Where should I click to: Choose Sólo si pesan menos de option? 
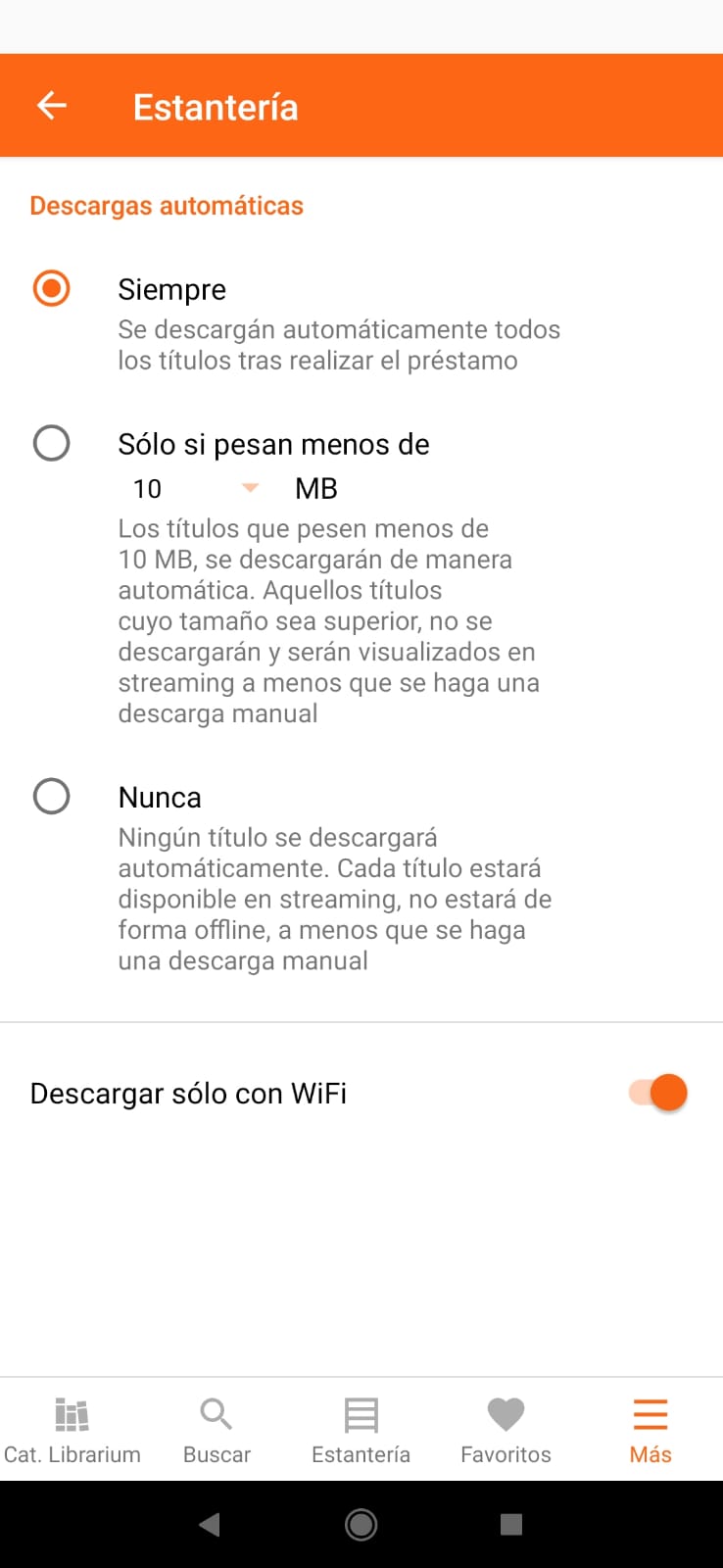(51, 443)
